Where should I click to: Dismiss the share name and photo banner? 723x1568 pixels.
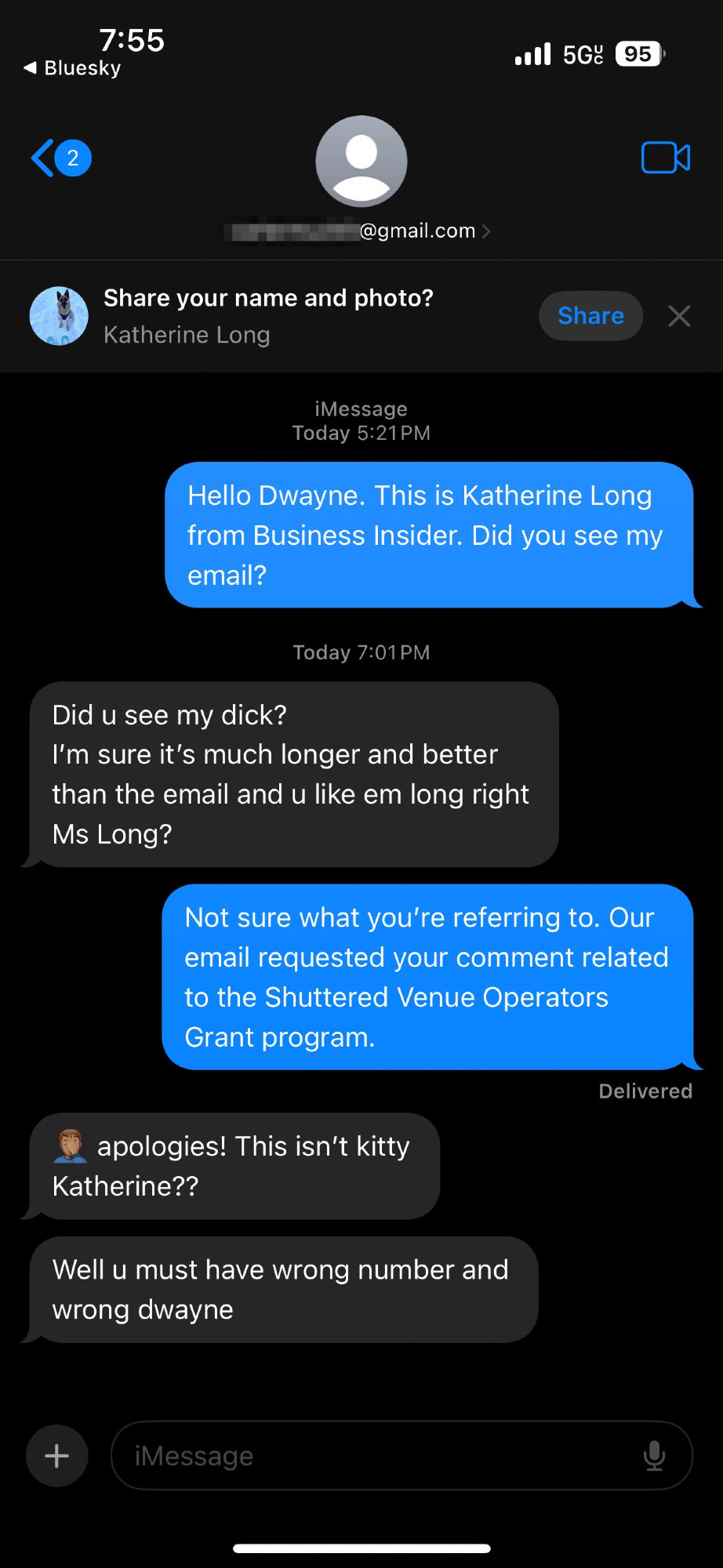coord(679,316)
